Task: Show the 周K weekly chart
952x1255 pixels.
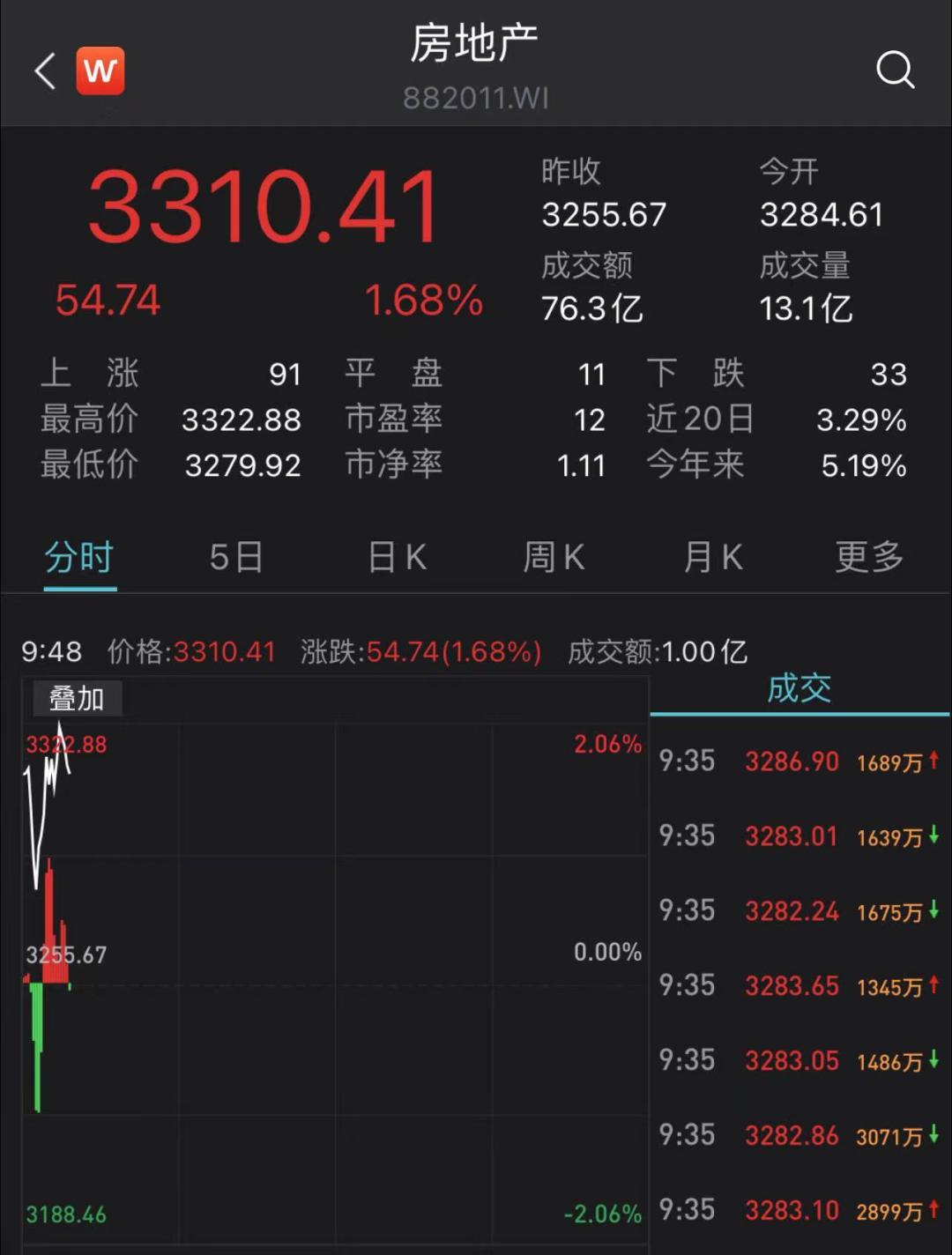Action: click(554, 557)
